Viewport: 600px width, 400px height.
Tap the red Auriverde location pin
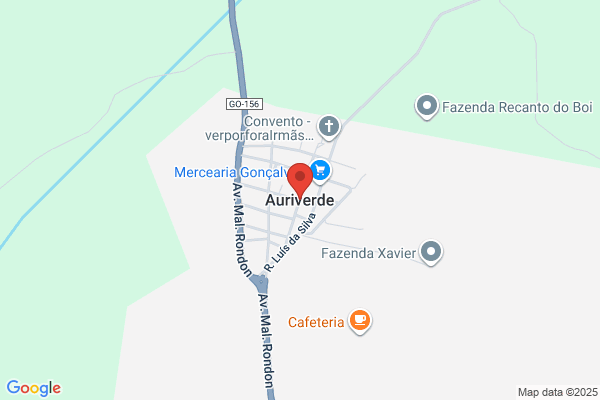click(300, 180)
